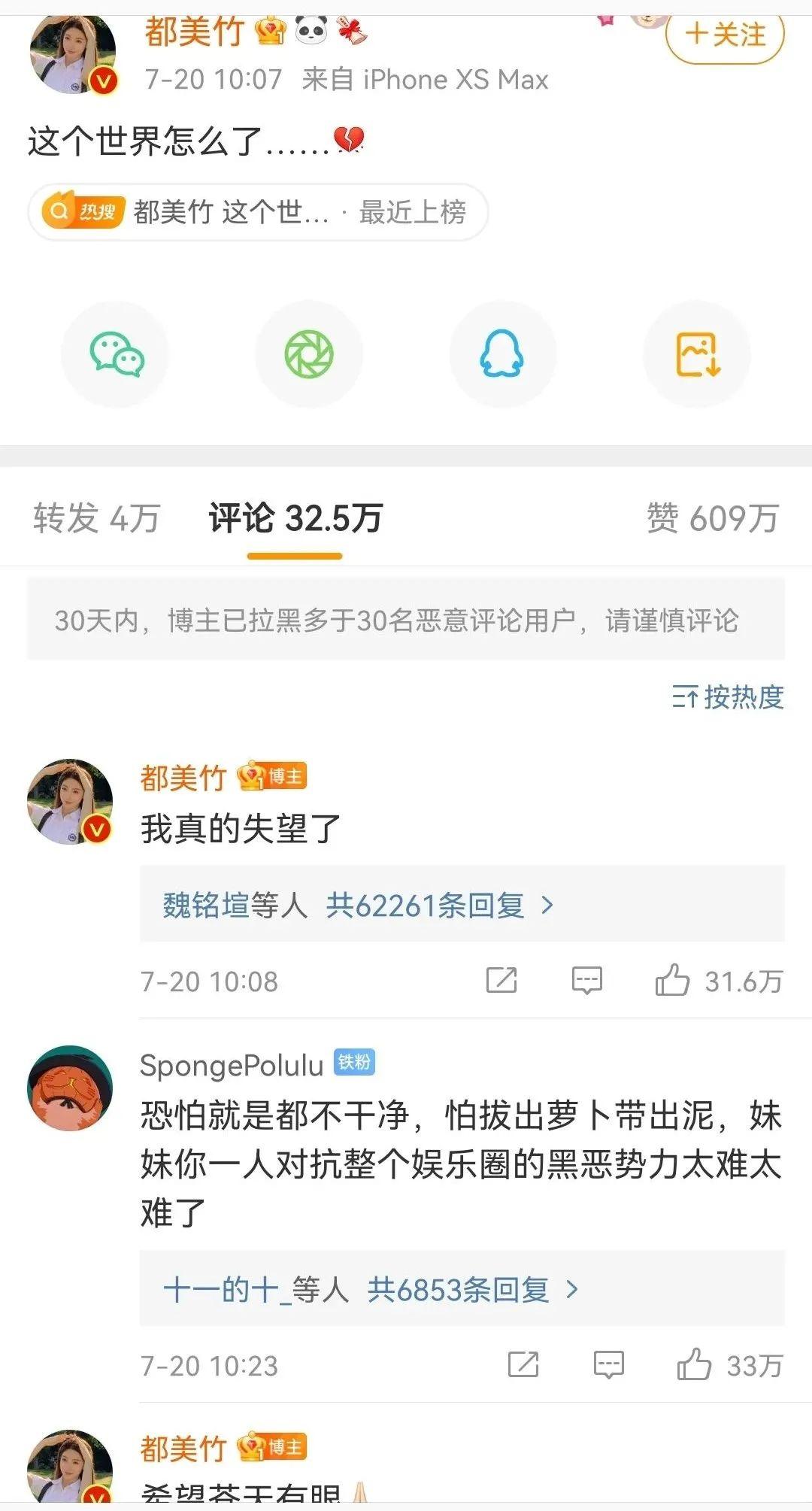Open SpongePolulu's profile avatar
812x1511 pixels.
(70, 1088)
